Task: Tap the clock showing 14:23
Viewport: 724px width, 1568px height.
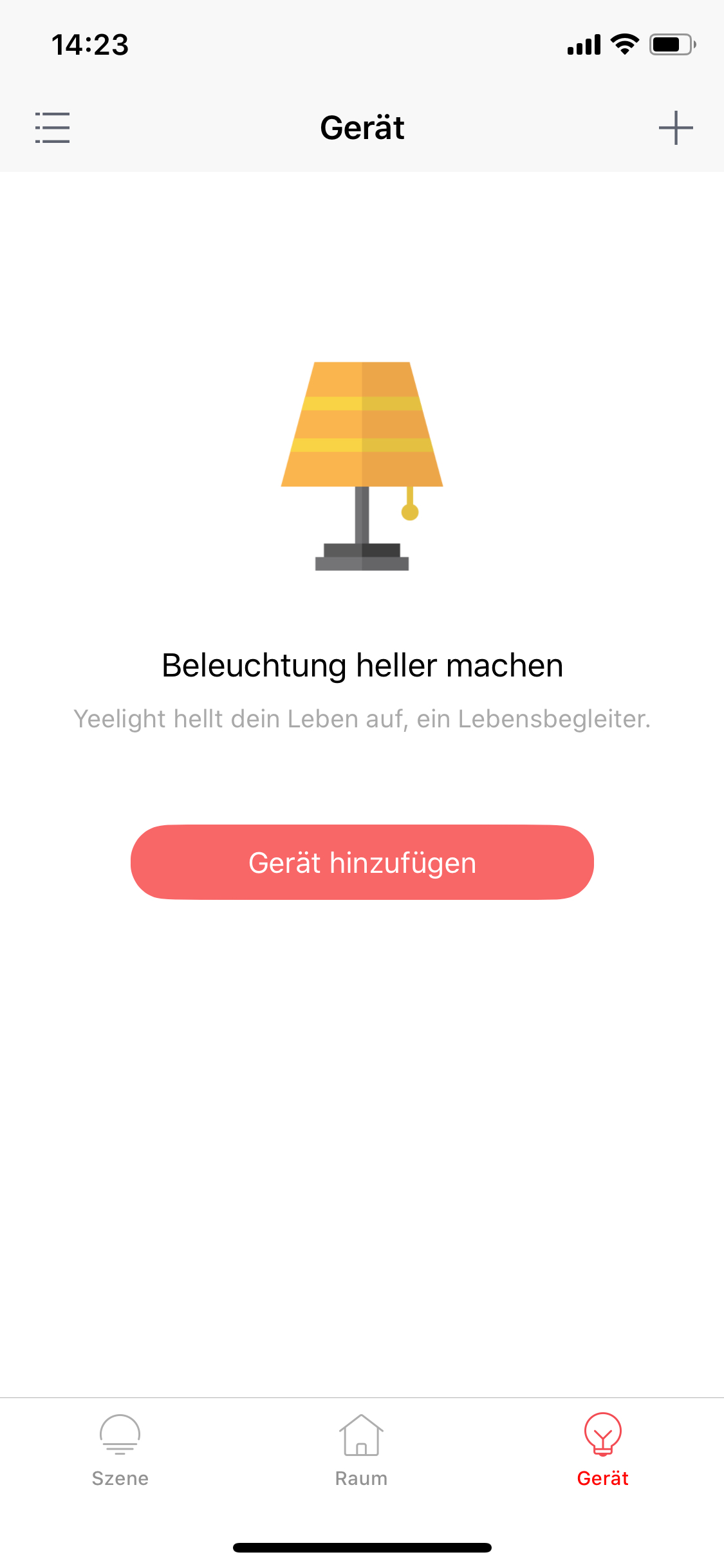Action: coord(90,44)
